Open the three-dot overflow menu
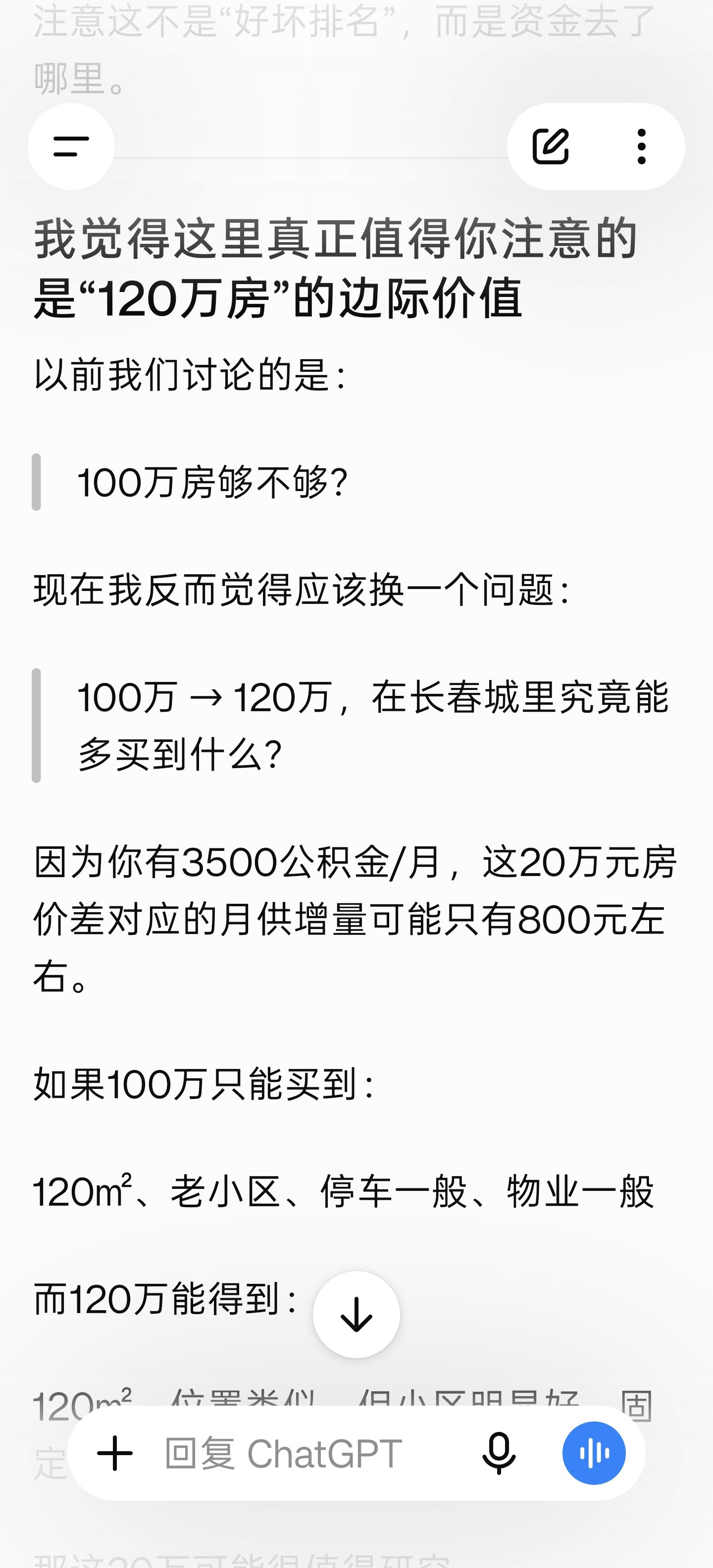Viewport: 713px width, 1568px height. coord(641,147)
